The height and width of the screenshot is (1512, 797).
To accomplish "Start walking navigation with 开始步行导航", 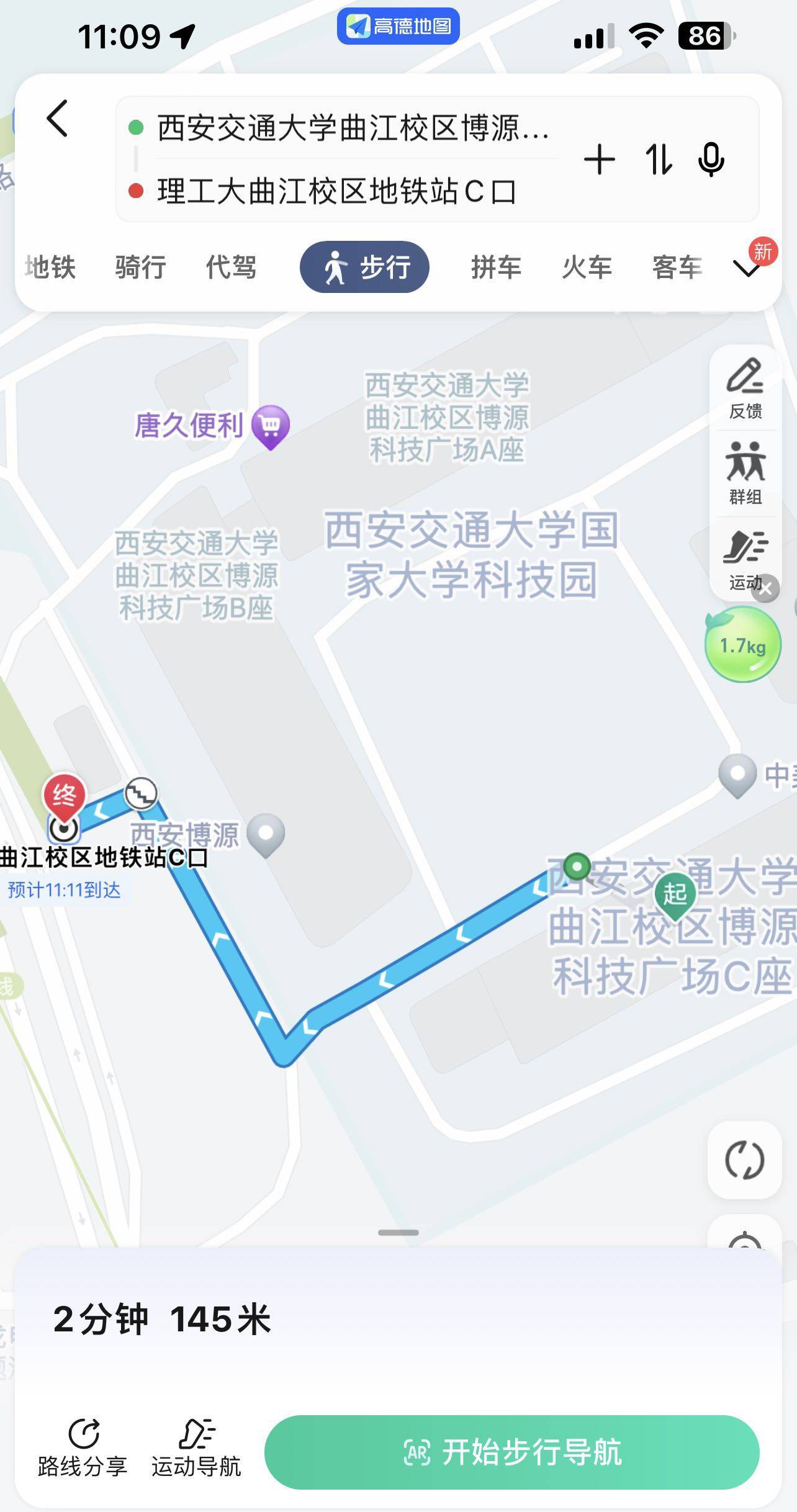I will pos(512,1452).
